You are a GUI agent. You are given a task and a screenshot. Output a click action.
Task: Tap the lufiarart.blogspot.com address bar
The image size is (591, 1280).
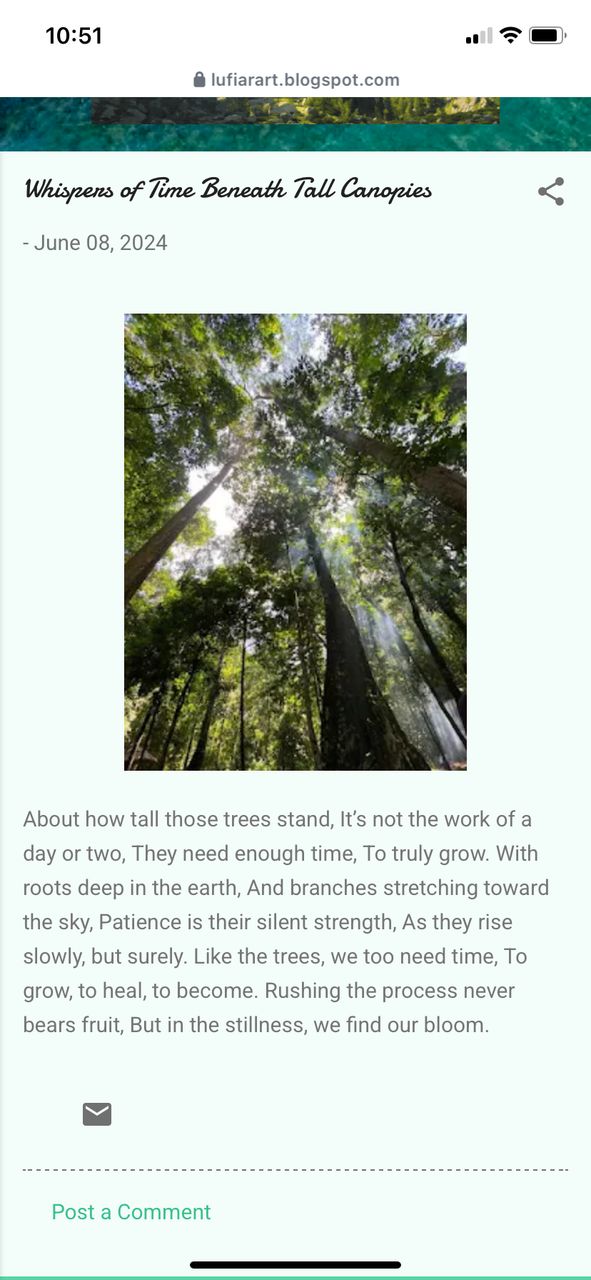click(296, 80)
